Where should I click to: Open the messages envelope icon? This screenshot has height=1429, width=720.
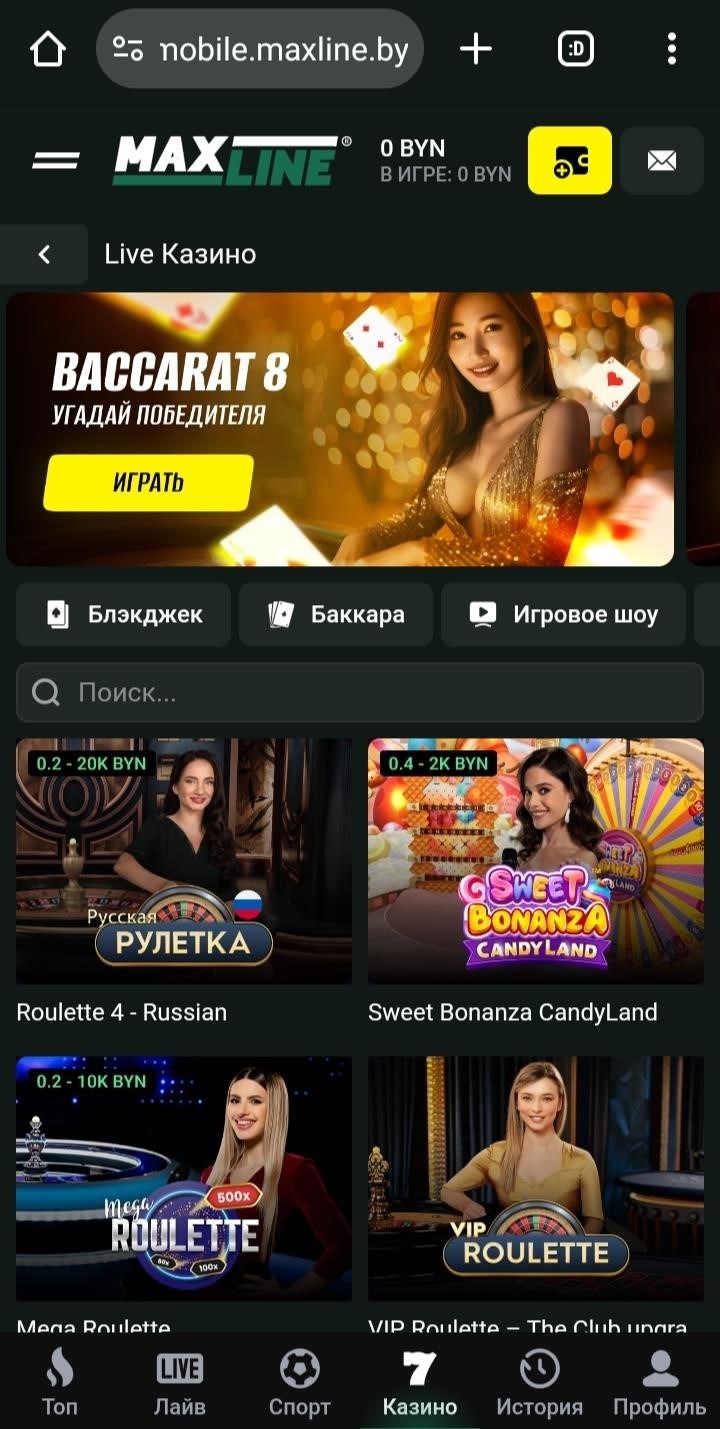click(661, 160)
